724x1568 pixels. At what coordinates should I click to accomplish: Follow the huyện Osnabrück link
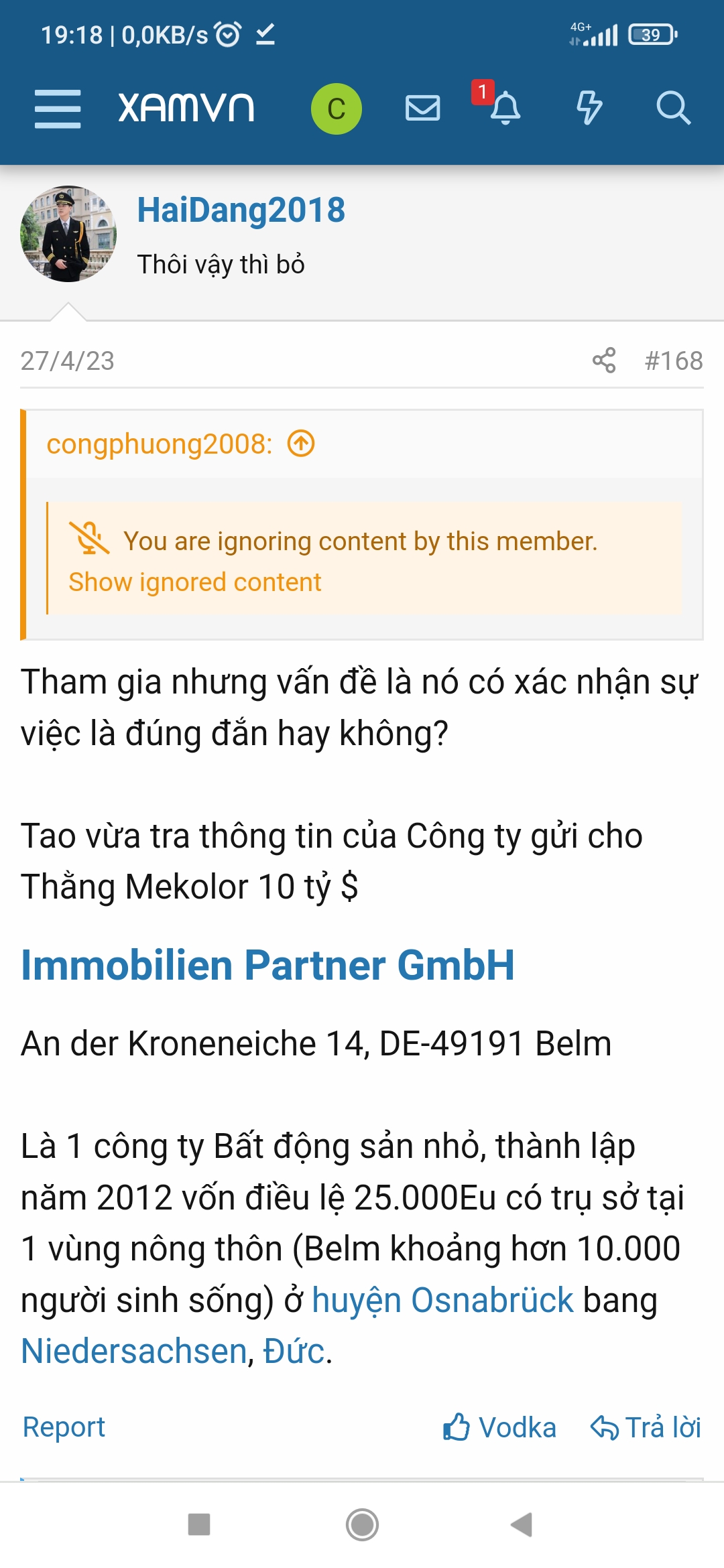[442, 1301]
